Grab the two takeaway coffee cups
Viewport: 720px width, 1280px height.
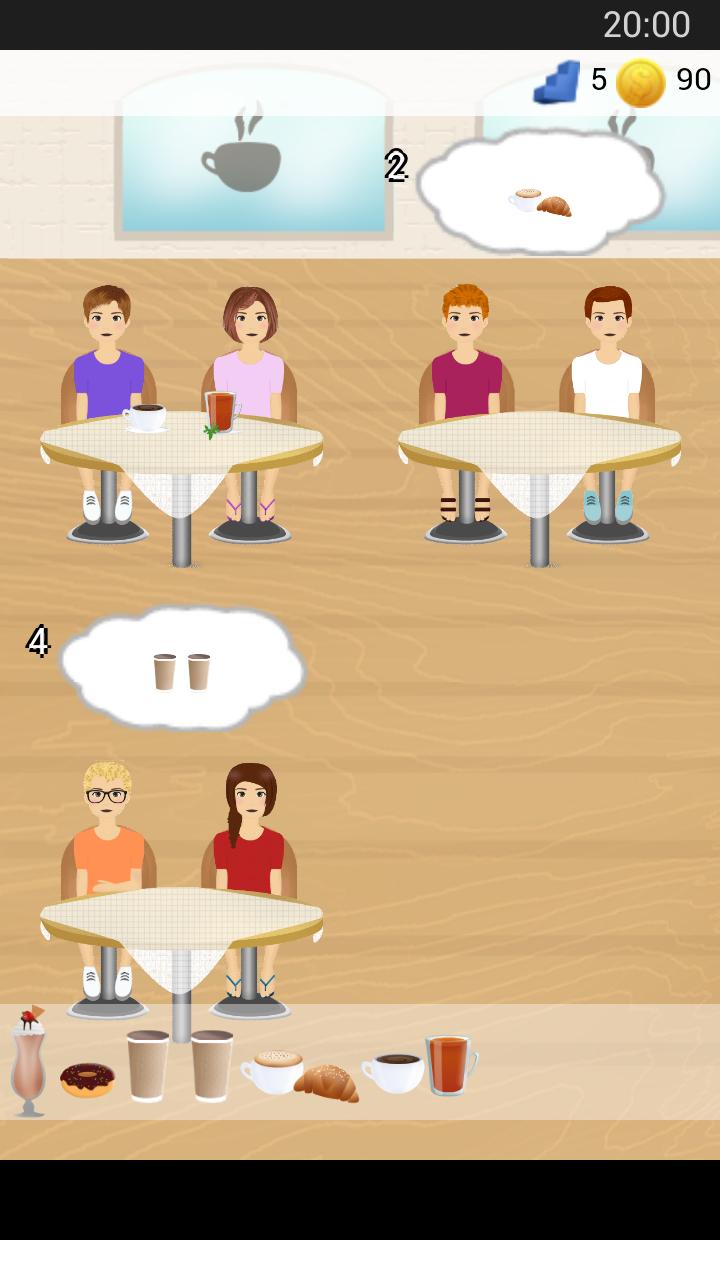pyautogui.click(x=180, y=1066)
